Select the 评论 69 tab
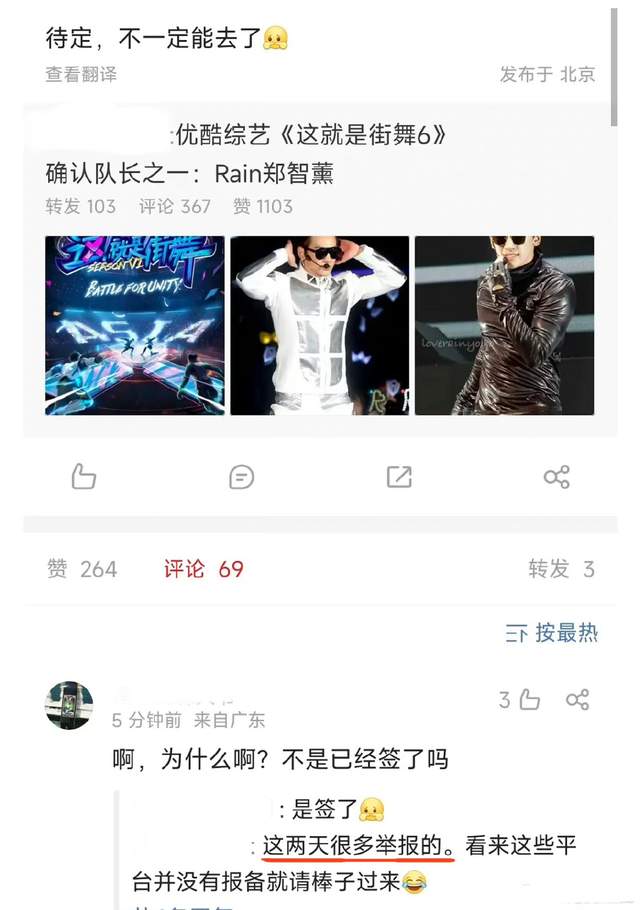Screen dimensions: 640x910 tap(204, 569)
